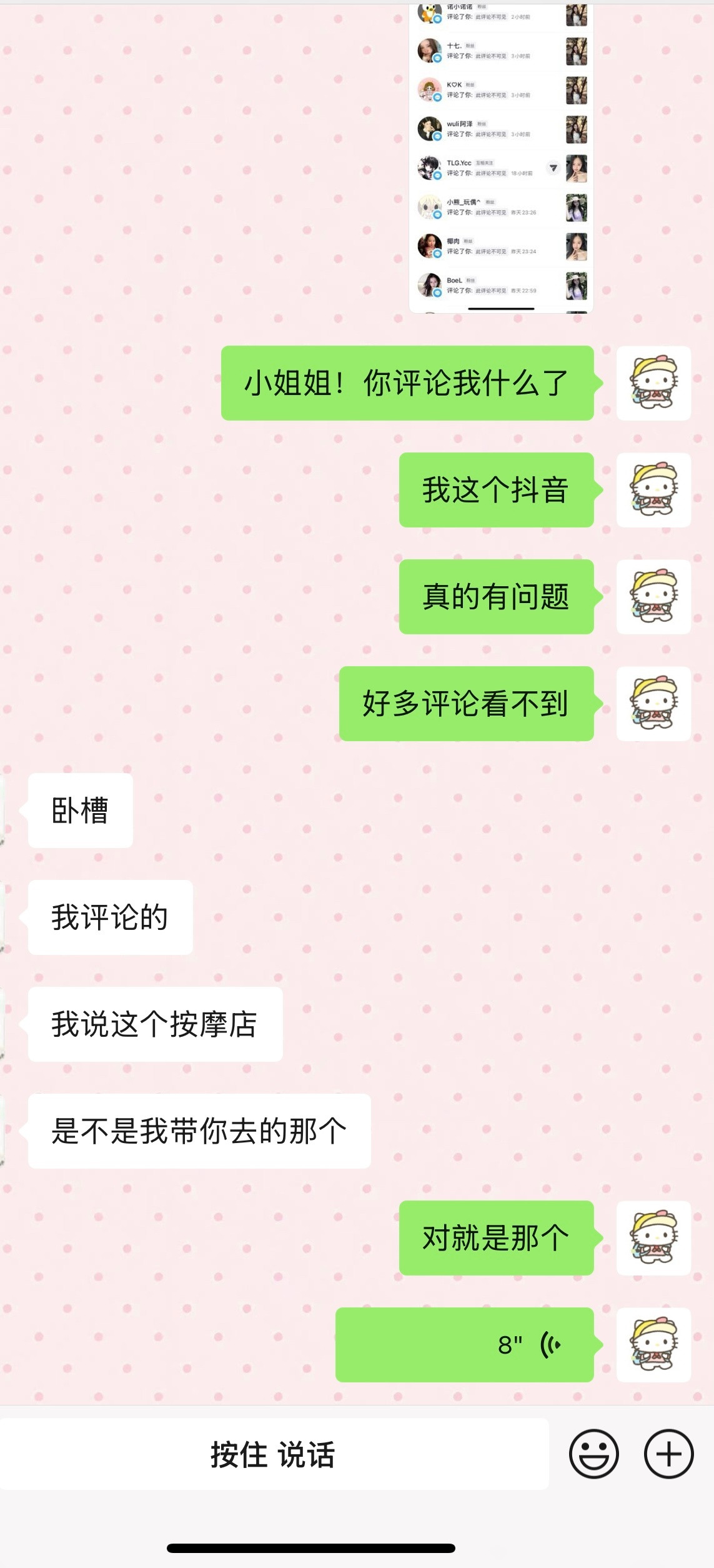
Task: Open the shared Douyin notifications screenshot
Action: pos(500,156)
